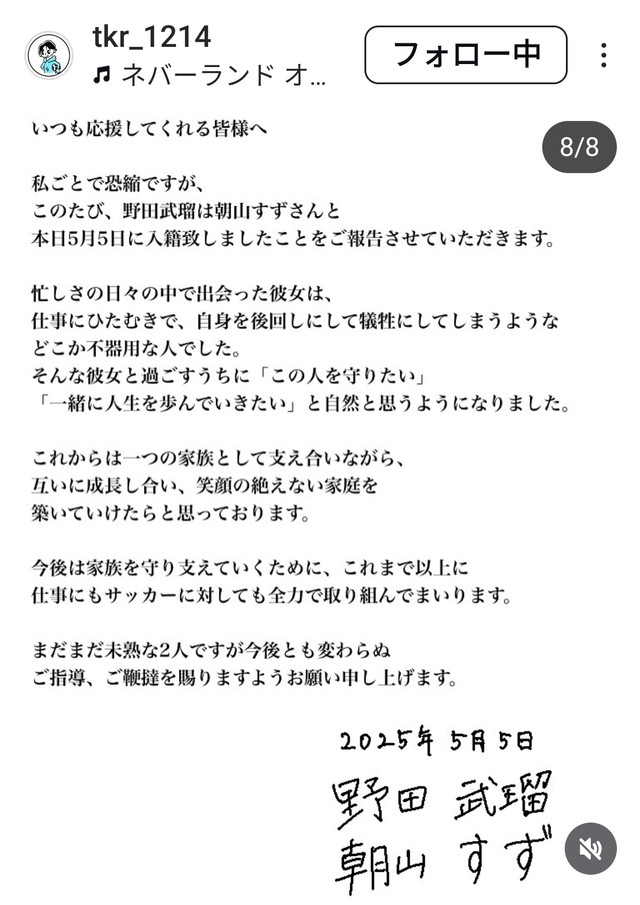Viewport: 640px width, 905px height.
Task: Open the post overflow menu
Action: [x=604, y=55]
